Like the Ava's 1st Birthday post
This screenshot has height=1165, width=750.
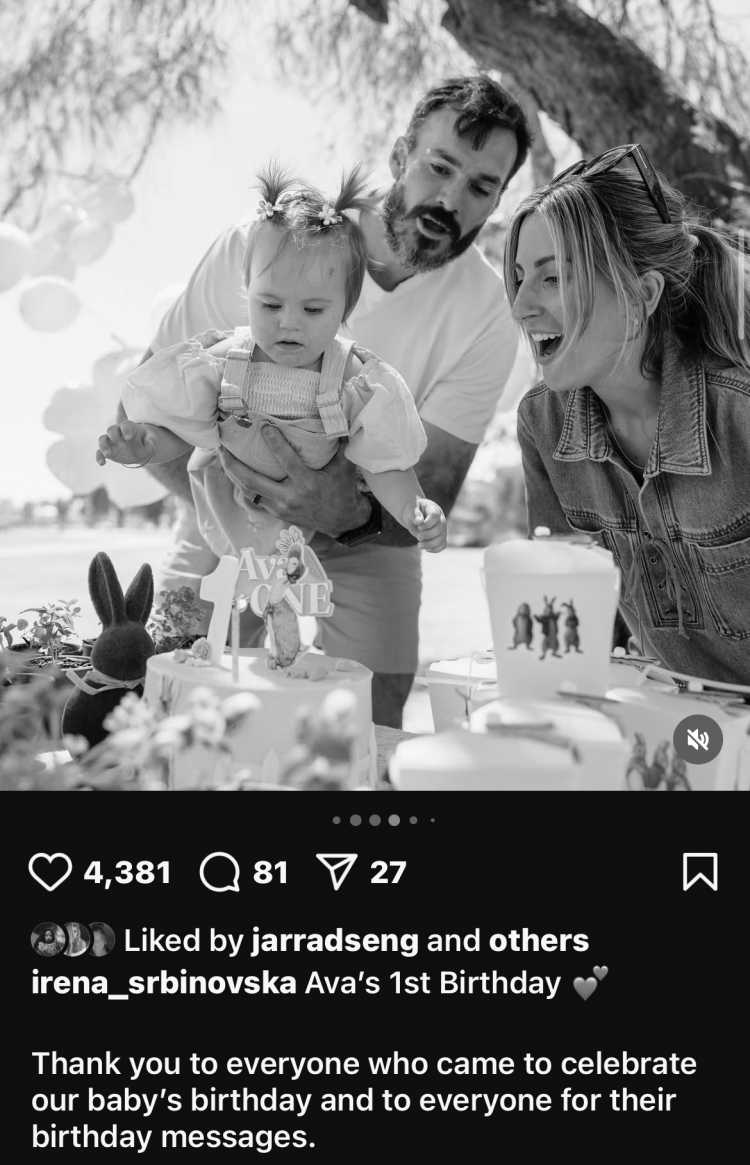pos(49,872)
